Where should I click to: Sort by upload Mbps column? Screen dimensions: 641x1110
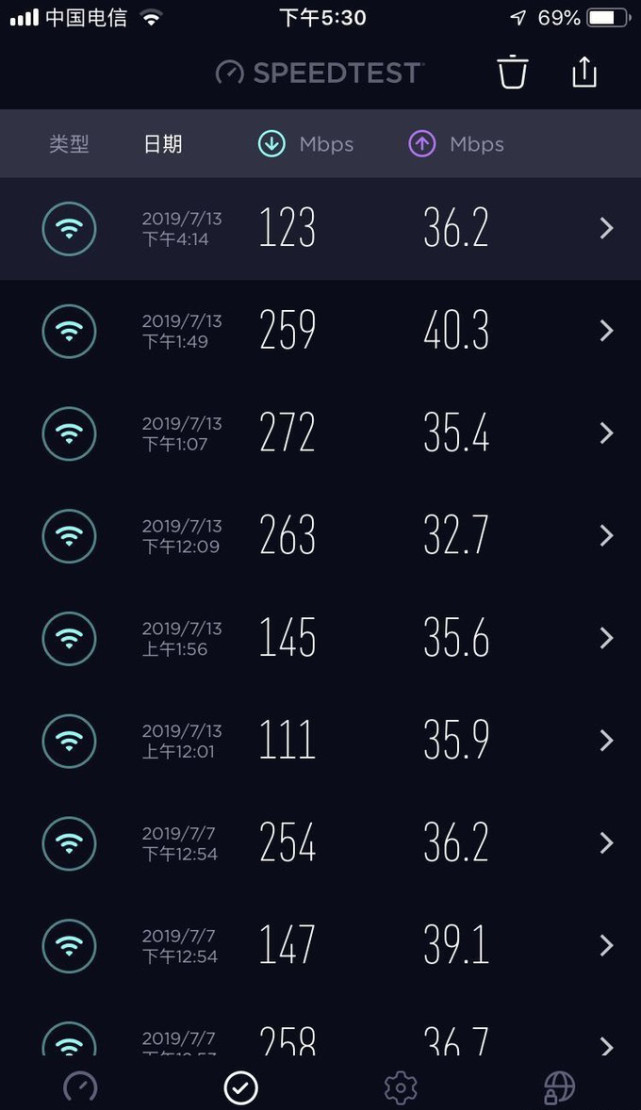click(456, 144)
